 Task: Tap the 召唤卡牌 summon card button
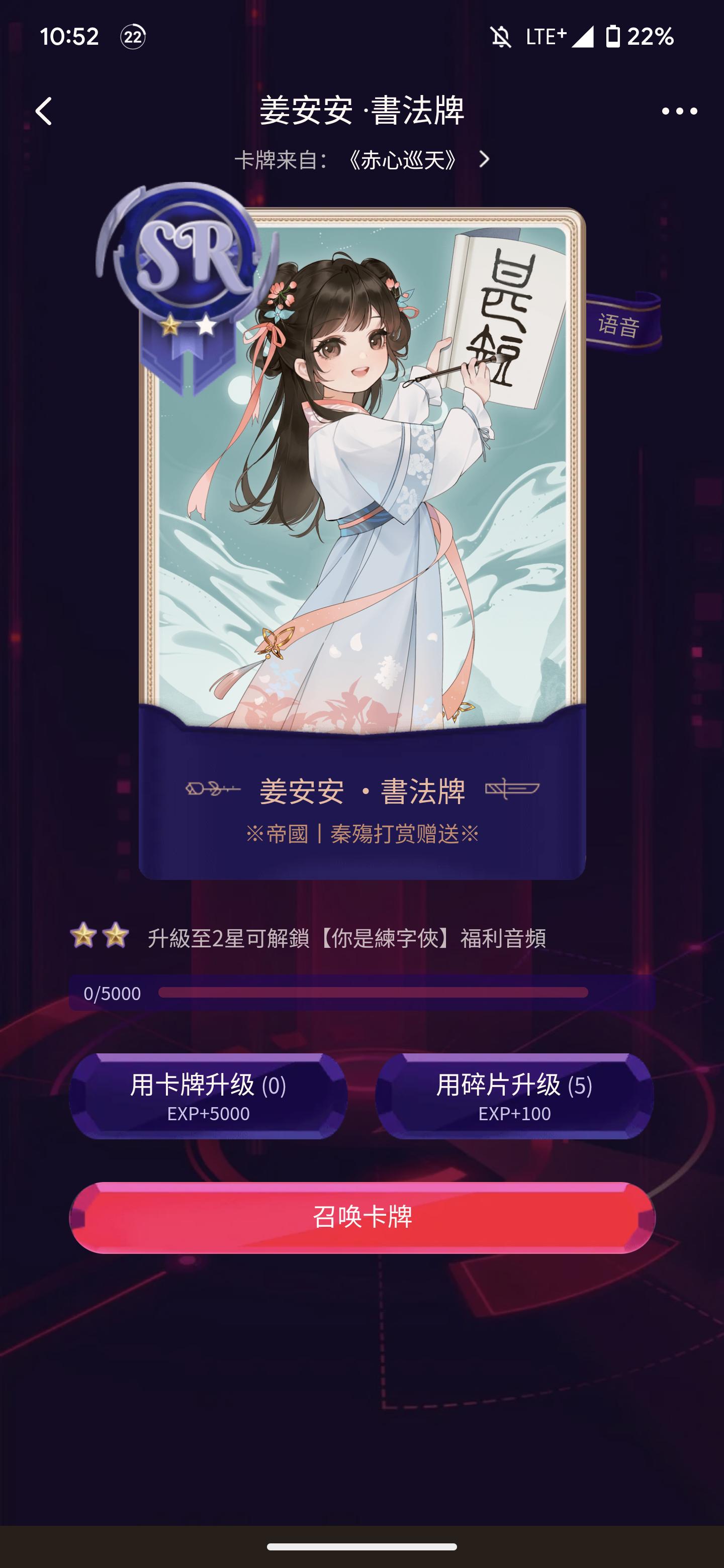pyautogui.click(x=361, y=1217)
